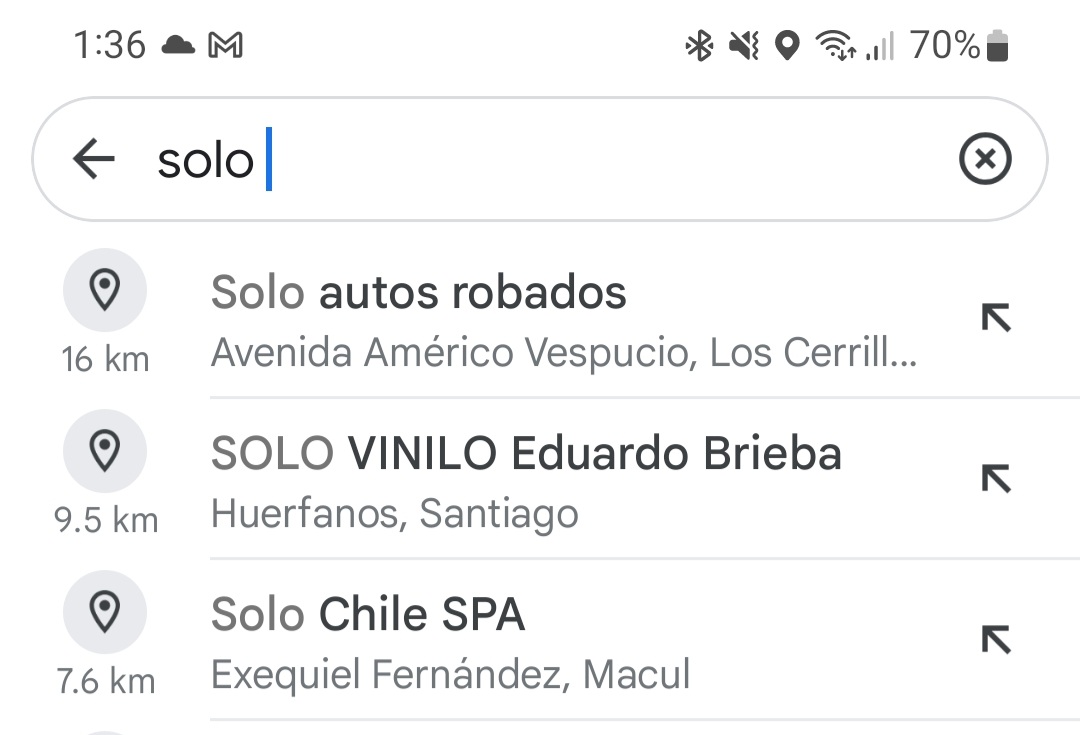Screen dimensions: 1080x735
Task: Insert "Solo autos robados" into search box
Action: pyautogui.click(x=996, y=318)
